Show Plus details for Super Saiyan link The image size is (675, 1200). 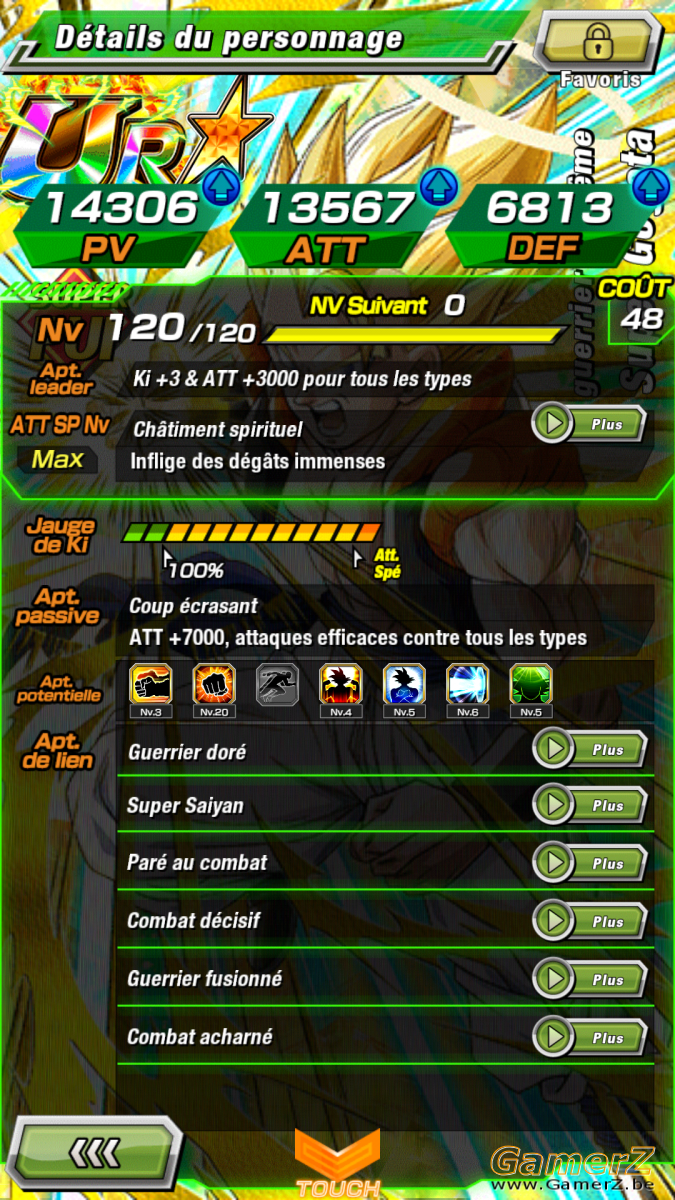point(589,805)
